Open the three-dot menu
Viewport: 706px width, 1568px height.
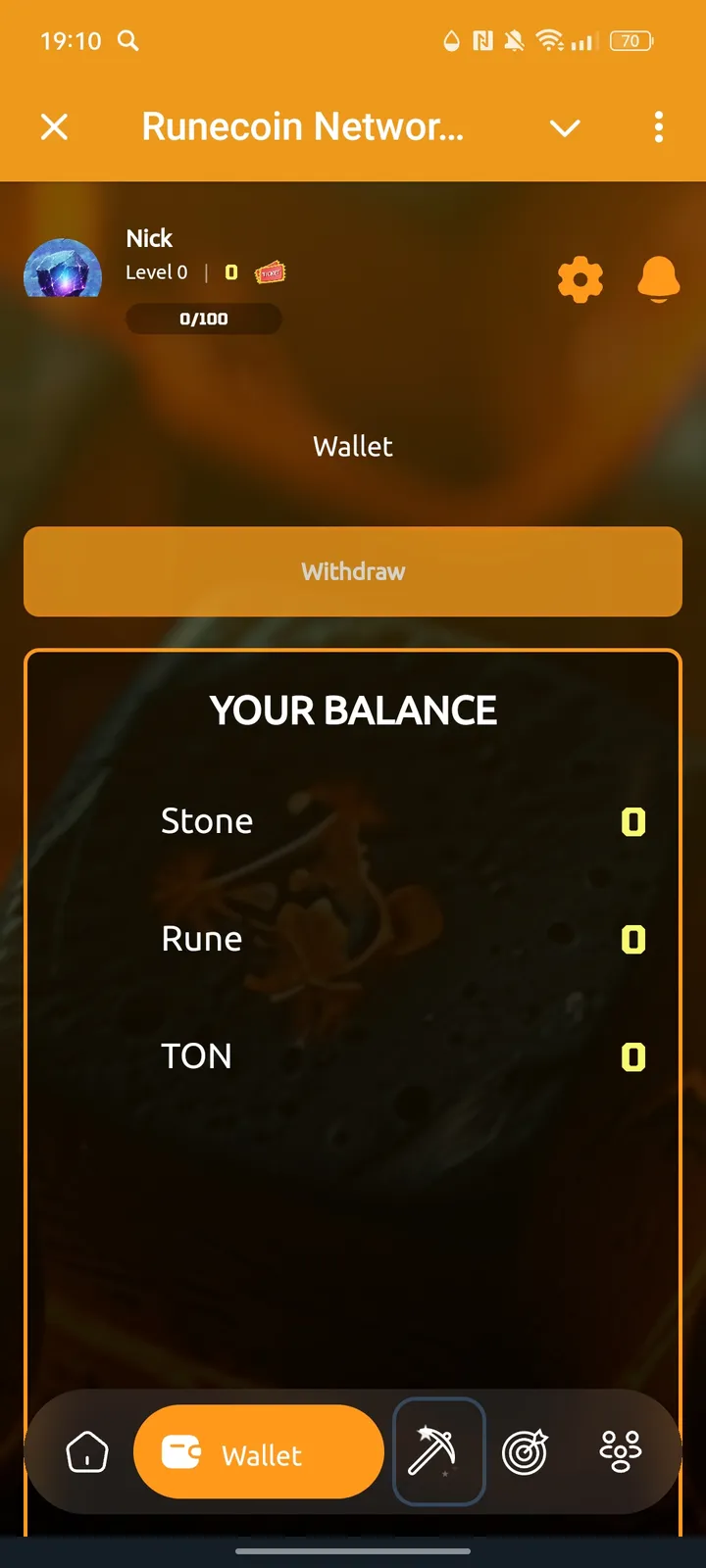(658, 127)
